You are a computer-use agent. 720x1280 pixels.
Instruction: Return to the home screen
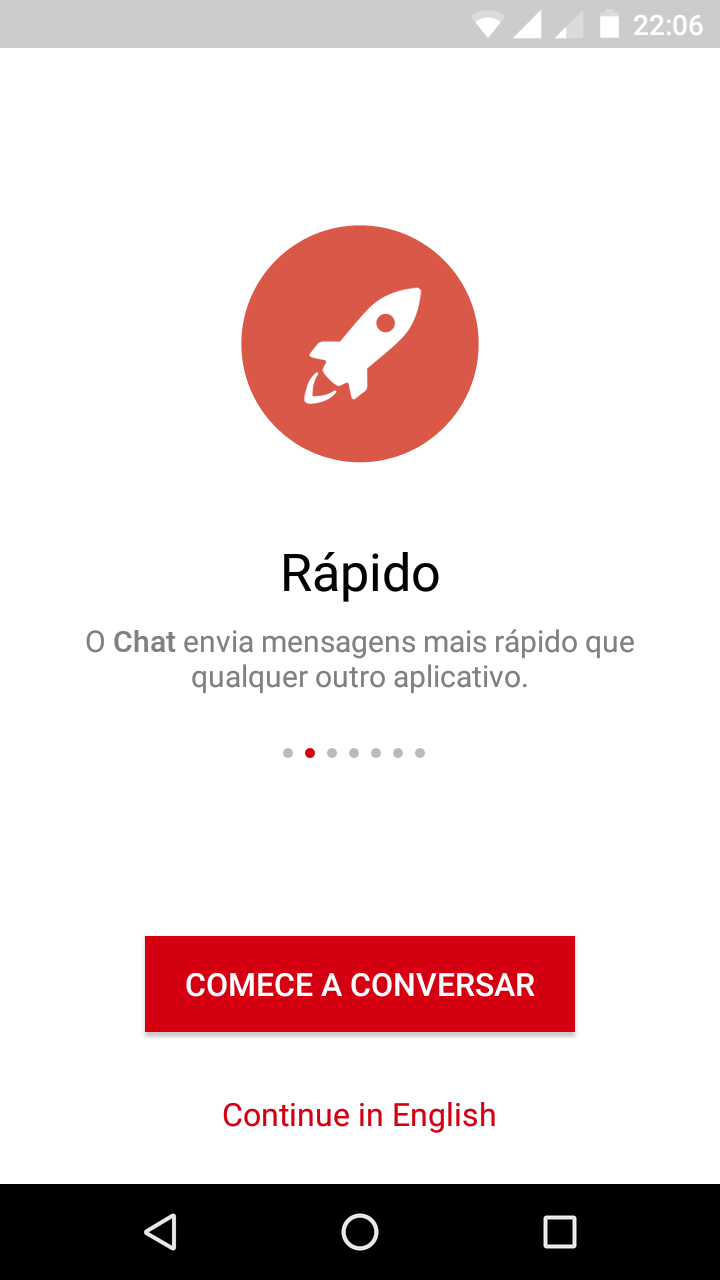(360, 1231)
